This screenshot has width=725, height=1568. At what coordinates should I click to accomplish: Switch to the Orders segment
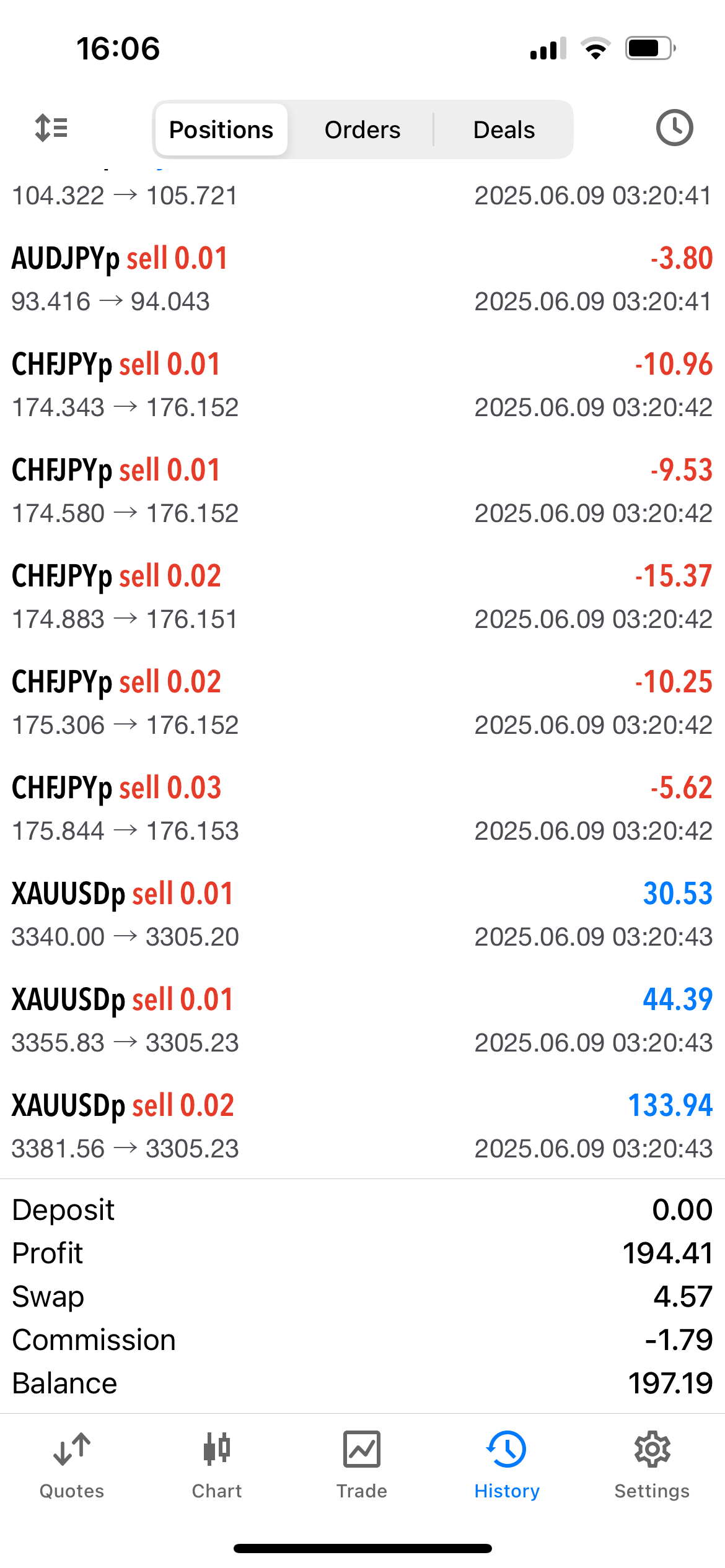[x=362, y=130]
